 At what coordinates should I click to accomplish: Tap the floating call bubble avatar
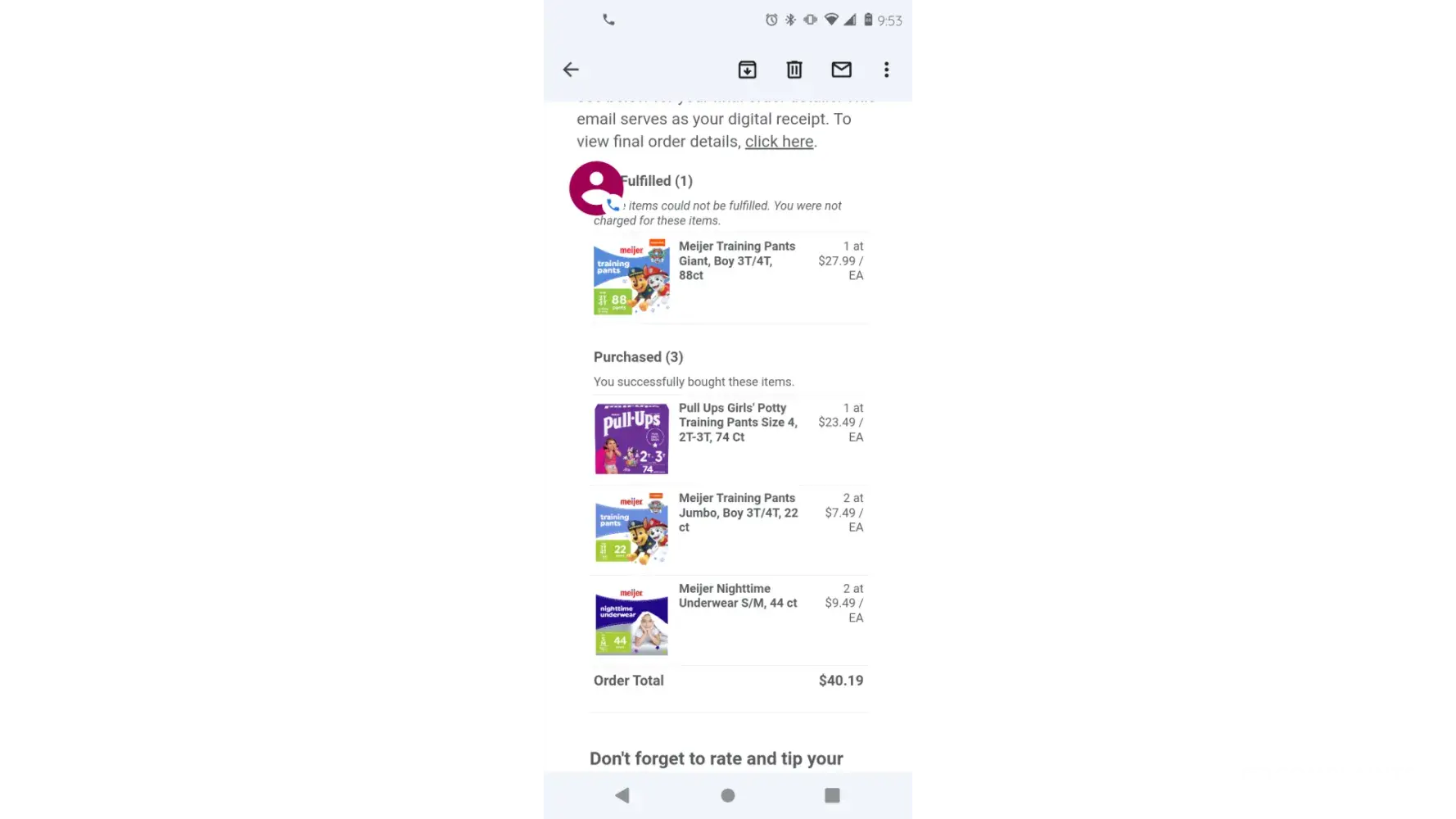click(x=596, y=188)
